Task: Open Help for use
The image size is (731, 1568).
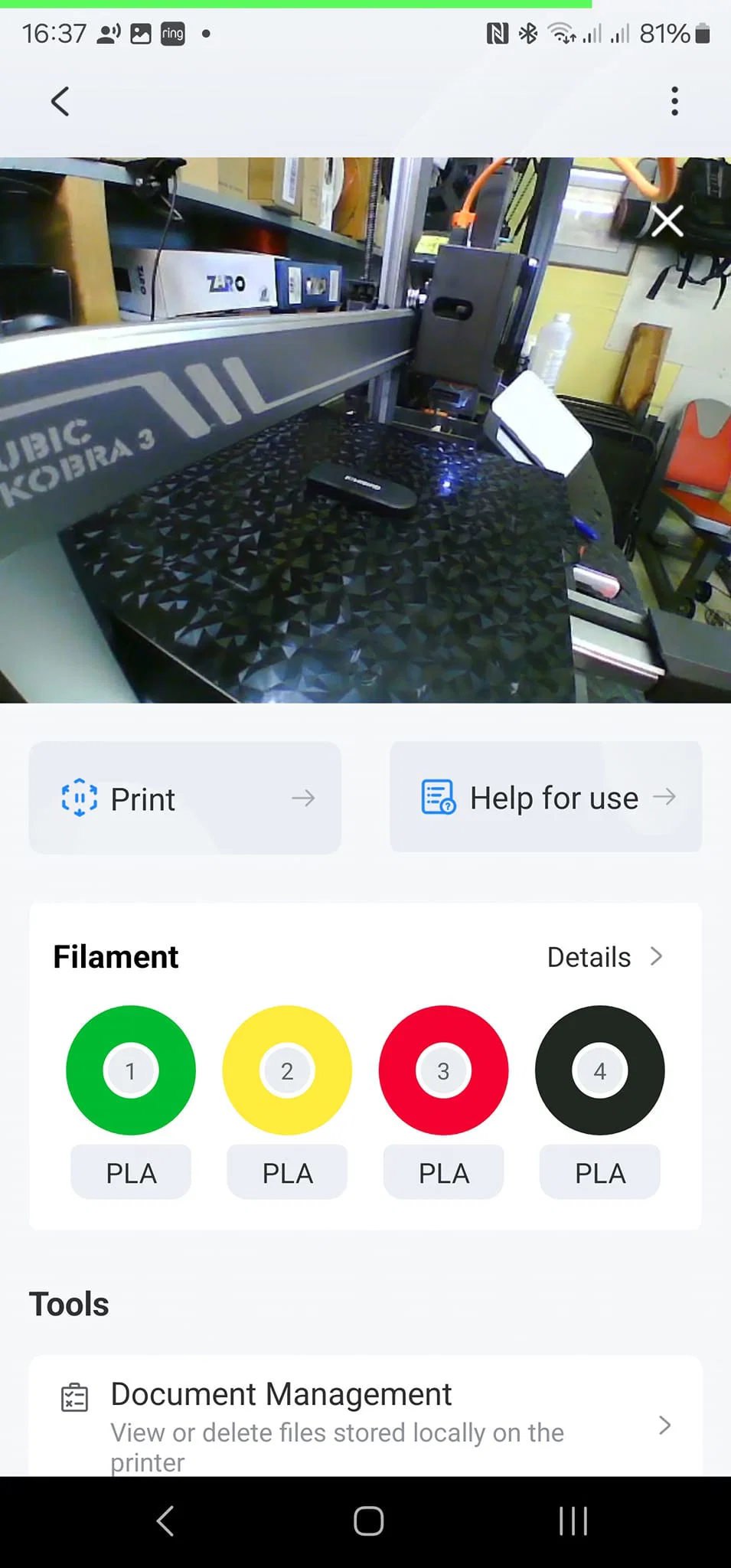Action: (x=546, y=797)
